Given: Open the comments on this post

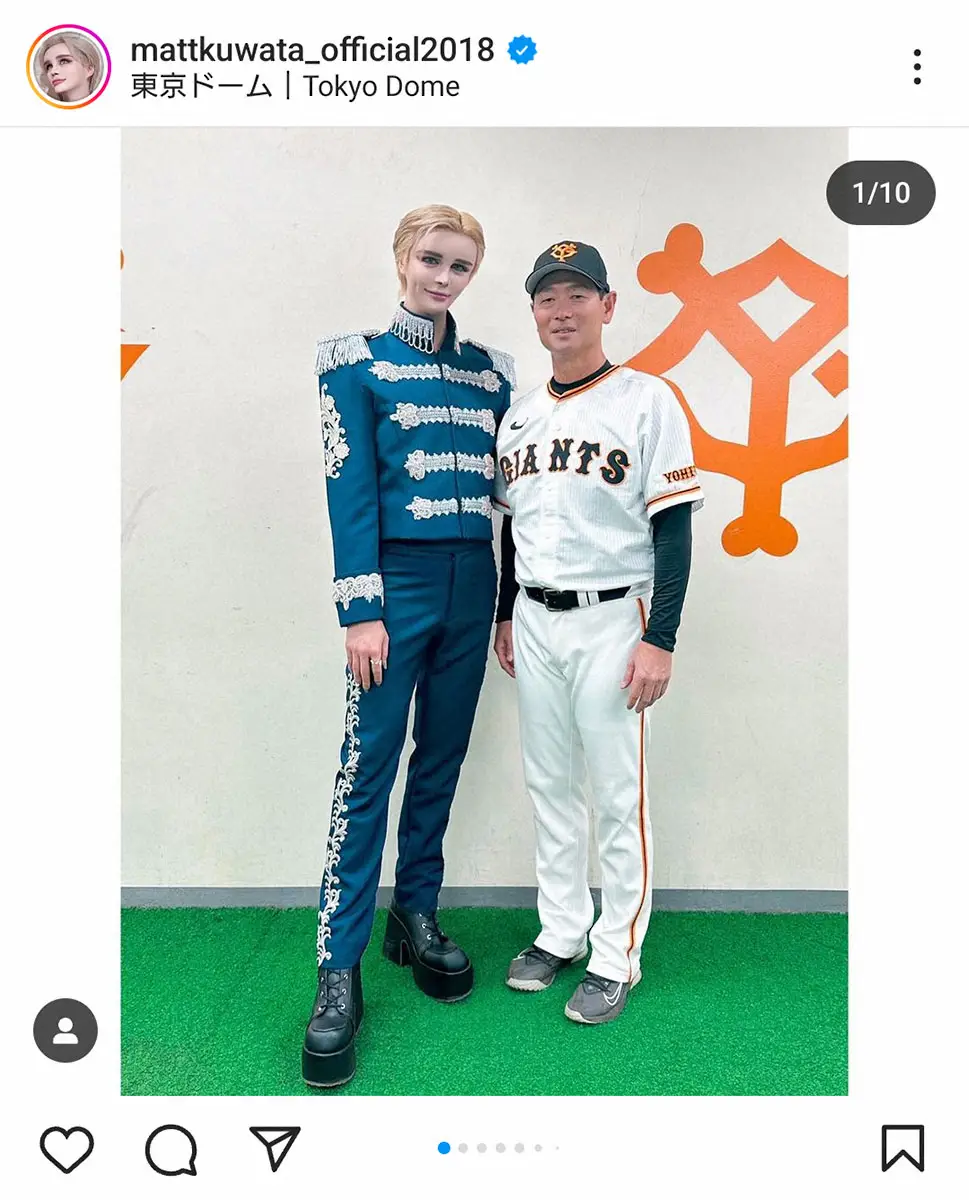Looking at the screenshot, I should pyautogui.click(x=170, y=1149).
